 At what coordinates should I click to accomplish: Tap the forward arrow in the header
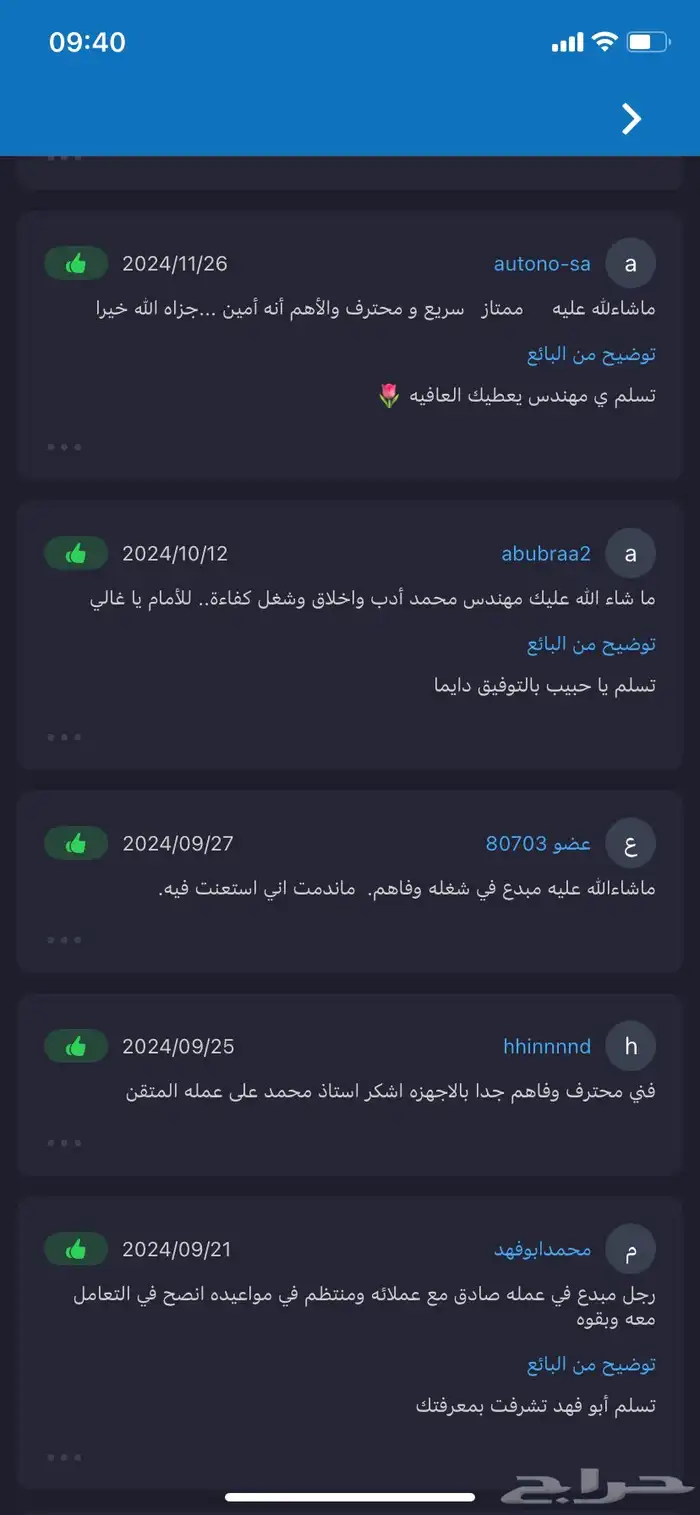[x=631, y=119]
